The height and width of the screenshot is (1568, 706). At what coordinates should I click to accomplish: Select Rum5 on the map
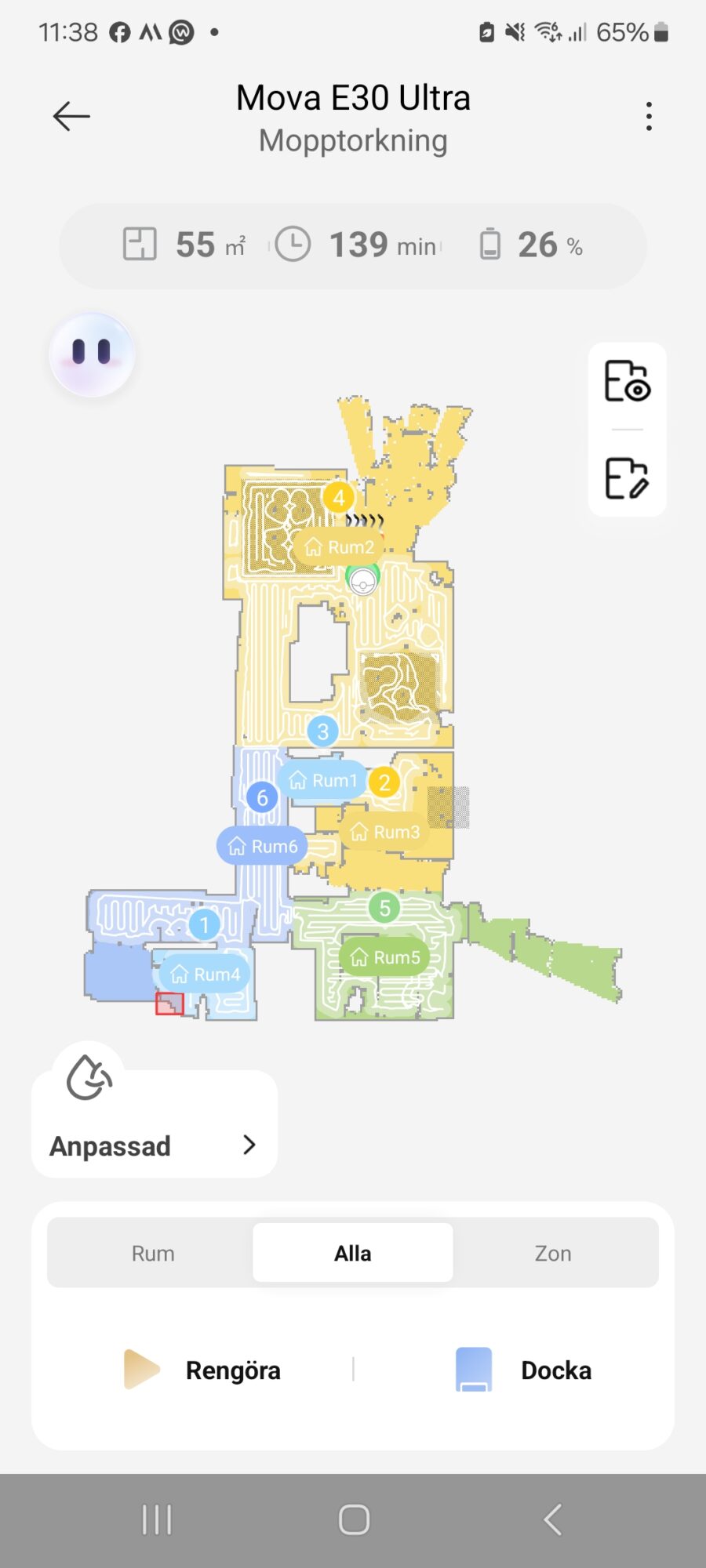[385, 957]
